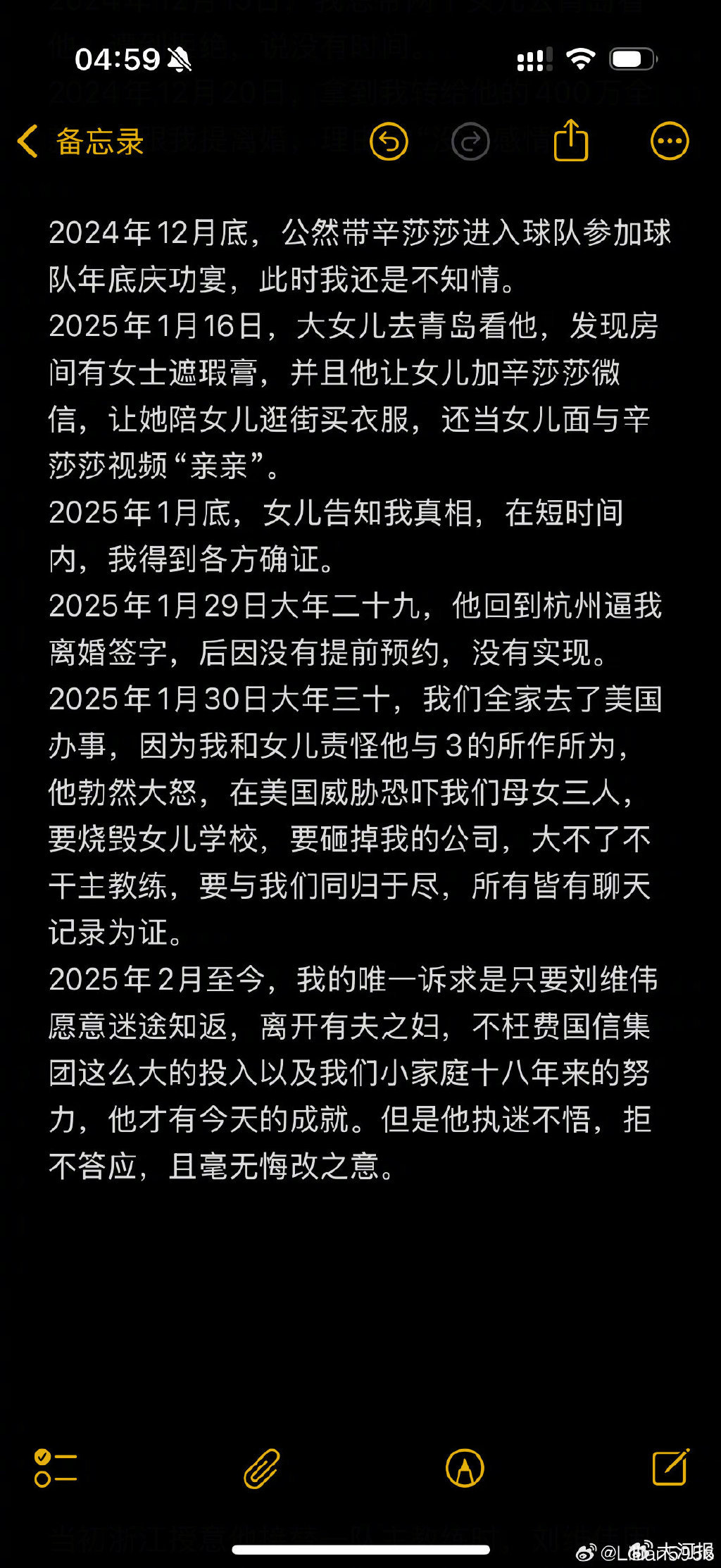Compose a new note
721x1568 pixels.
(670, 1467)
